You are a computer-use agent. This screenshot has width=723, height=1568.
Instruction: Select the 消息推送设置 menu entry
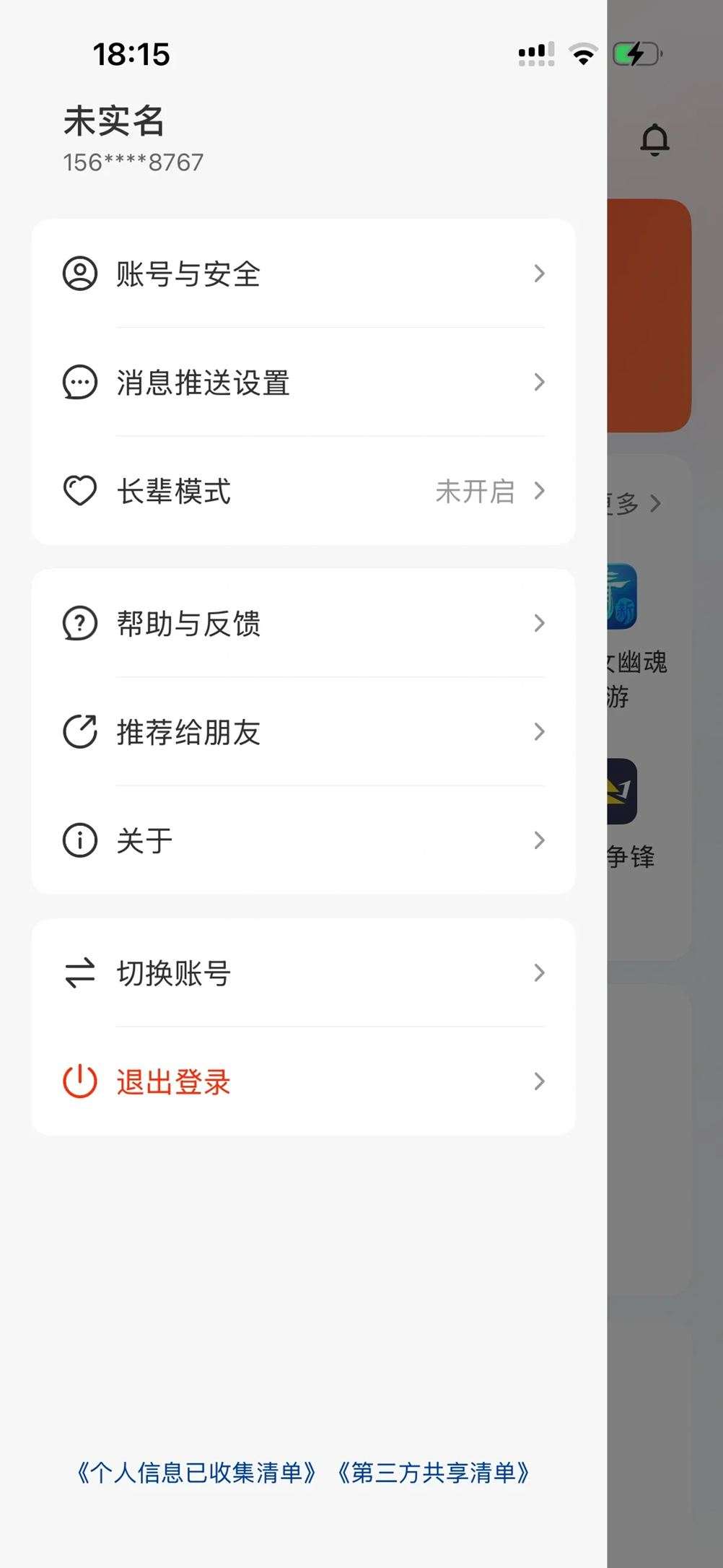coord(203,383)
